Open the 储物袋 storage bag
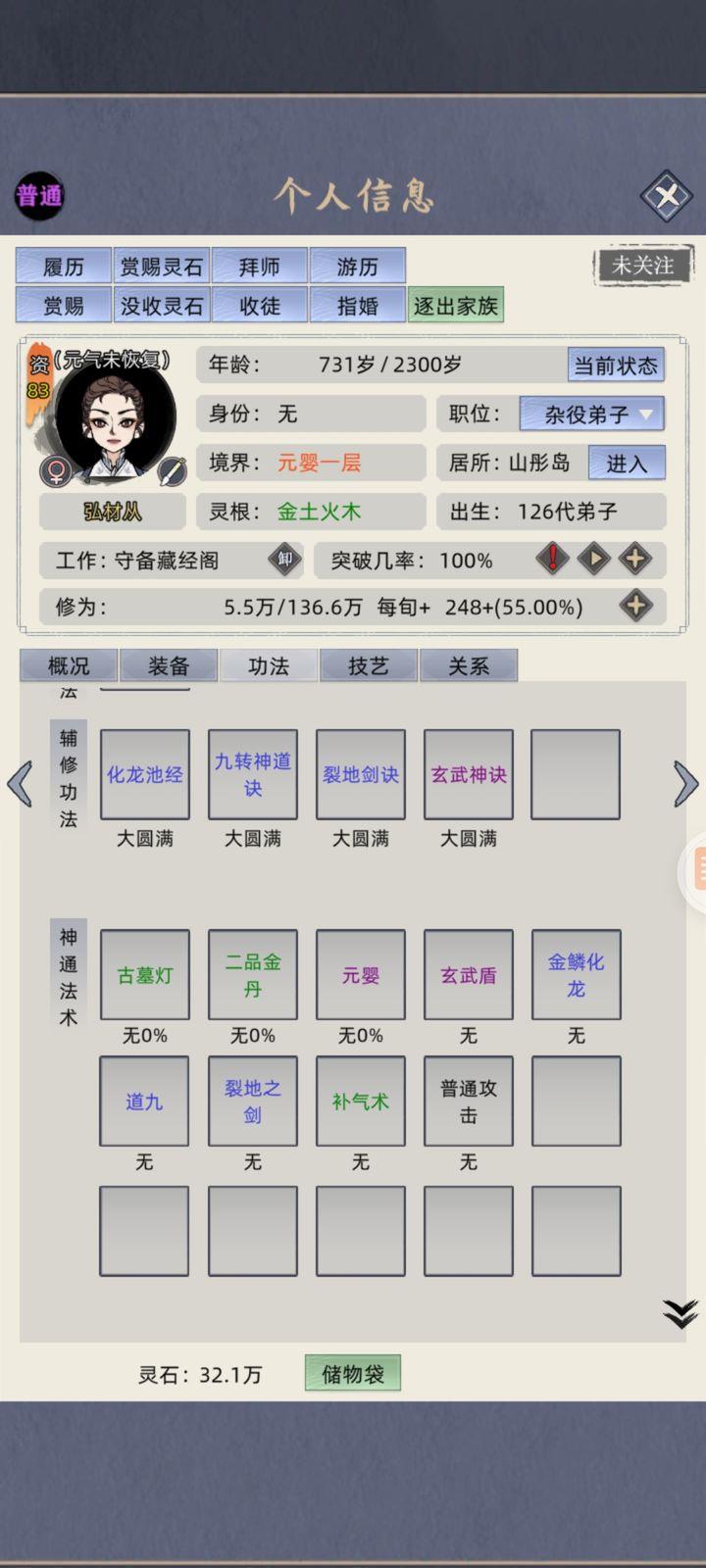Viewport: 706px width, 1568px height. click(353, 1374)
